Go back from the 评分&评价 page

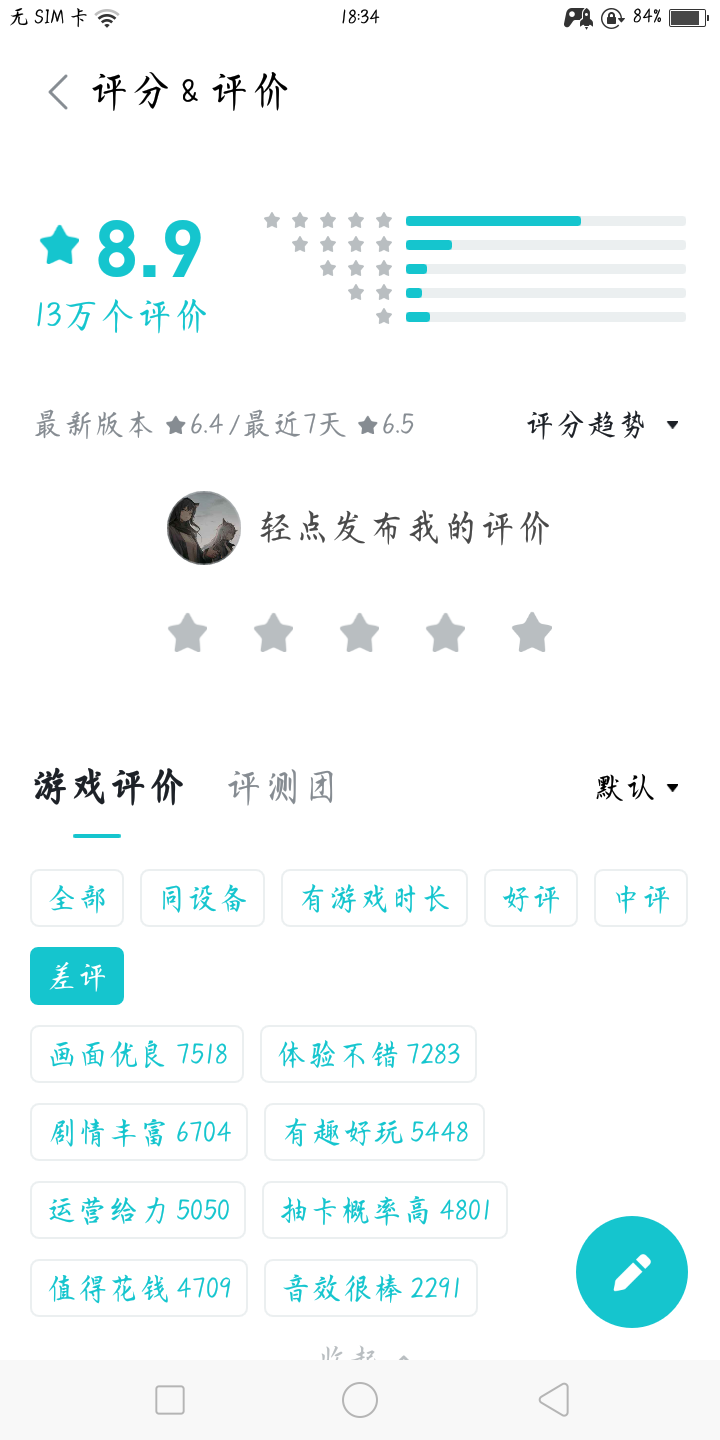pos(59,92)
